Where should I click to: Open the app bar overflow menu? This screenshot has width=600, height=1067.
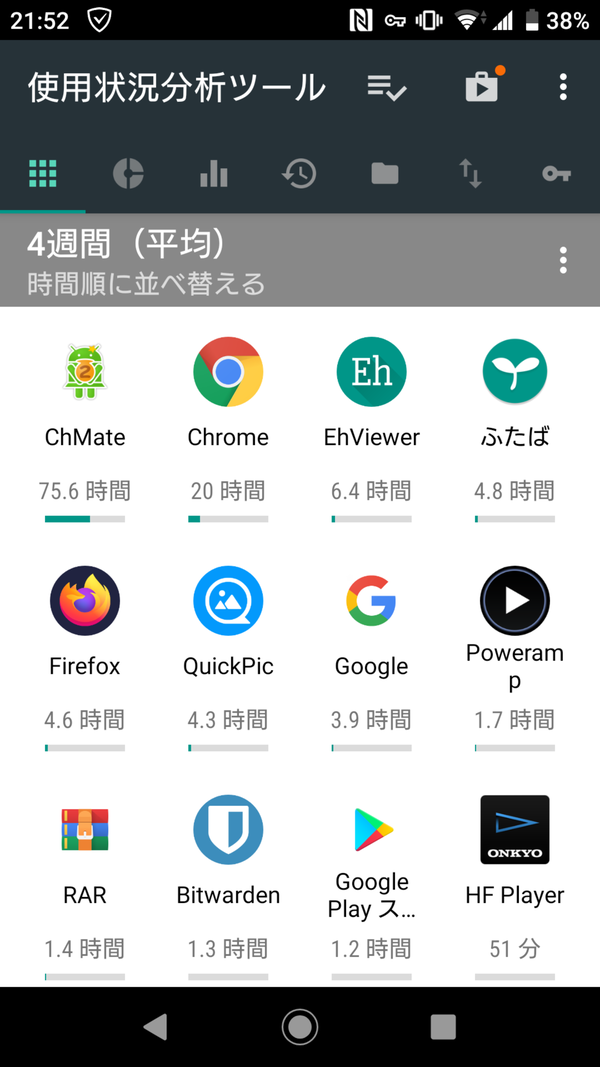563,87
